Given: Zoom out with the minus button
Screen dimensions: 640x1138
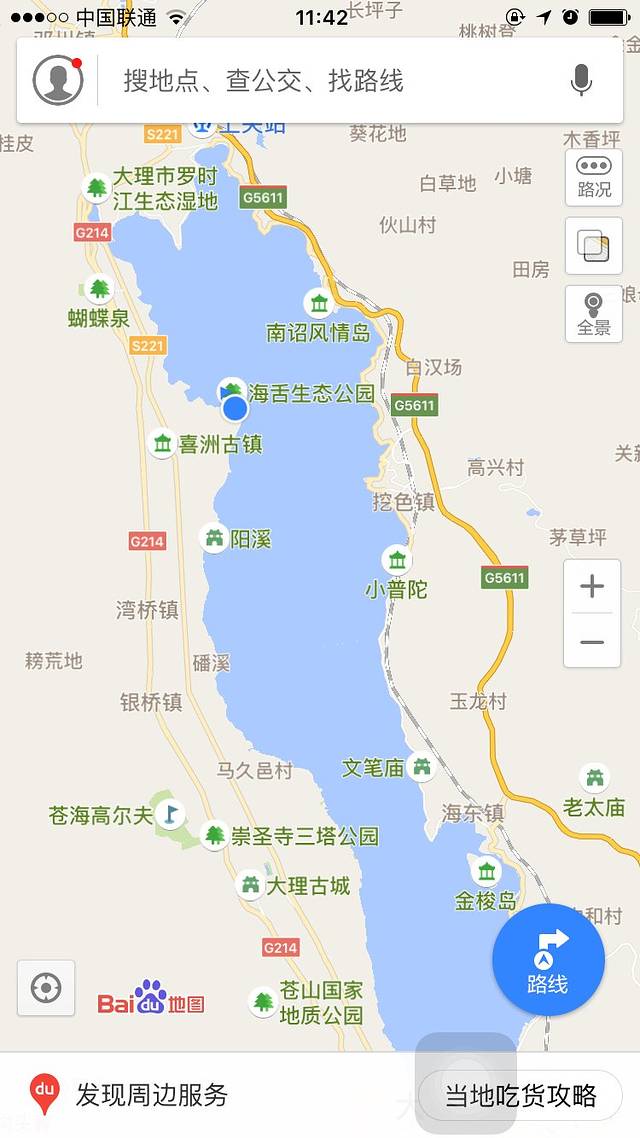Looking at the screenshot, I should pos(592,642).
